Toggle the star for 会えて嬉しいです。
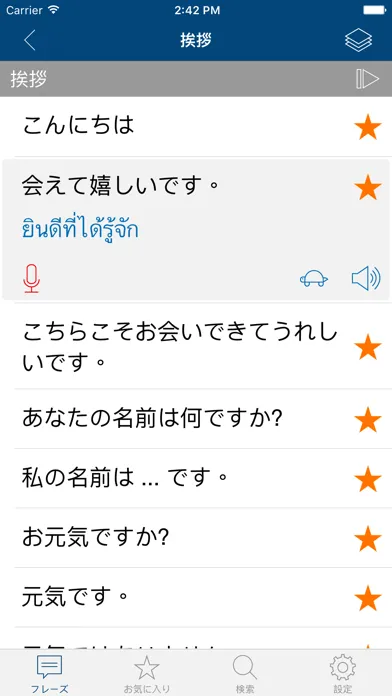This screenshot has width=392, height=696. click(368, 187)
